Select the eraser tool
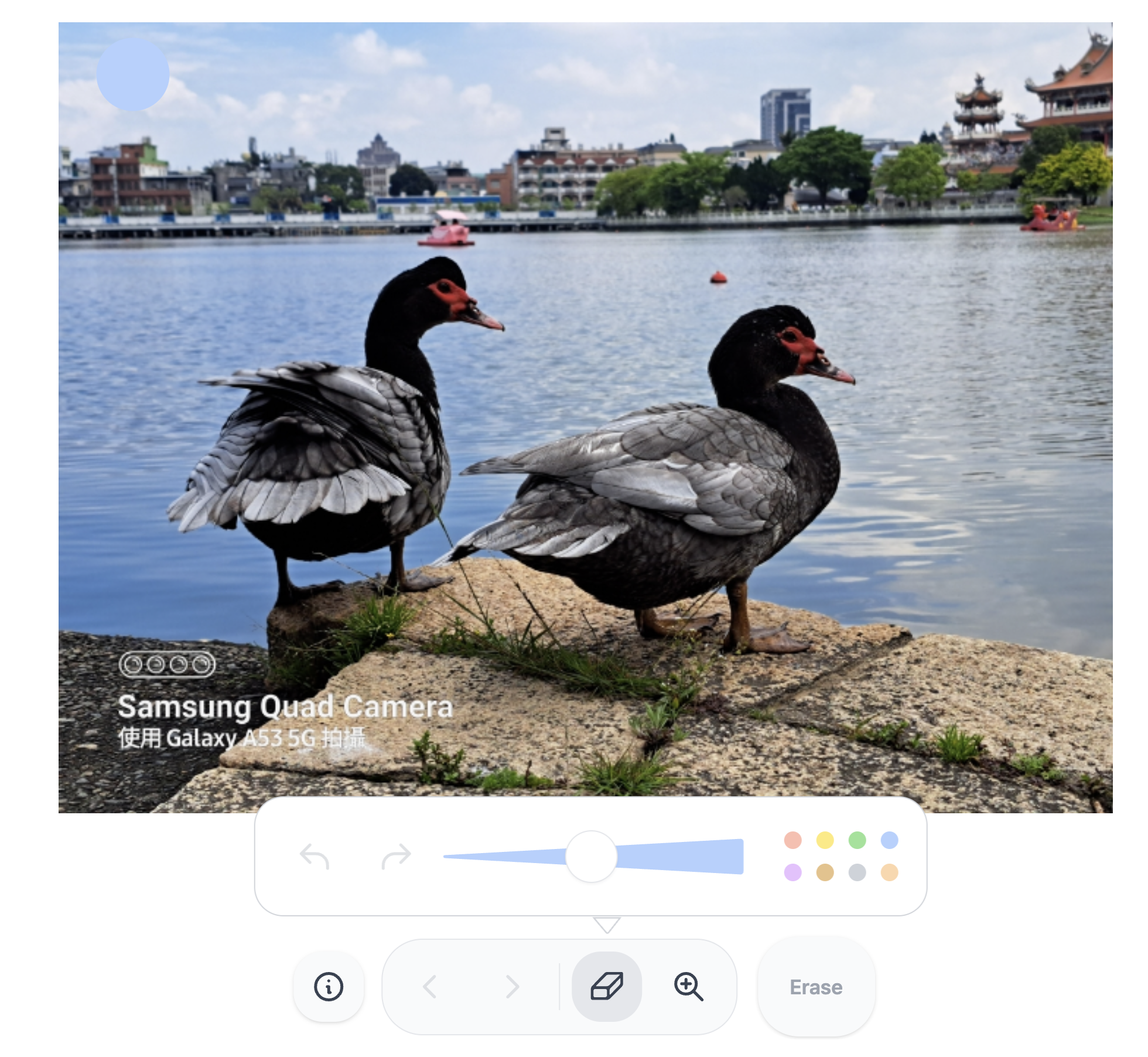Image resolution: width=1148 pixels, height=1057 pixels. point(607,987)
